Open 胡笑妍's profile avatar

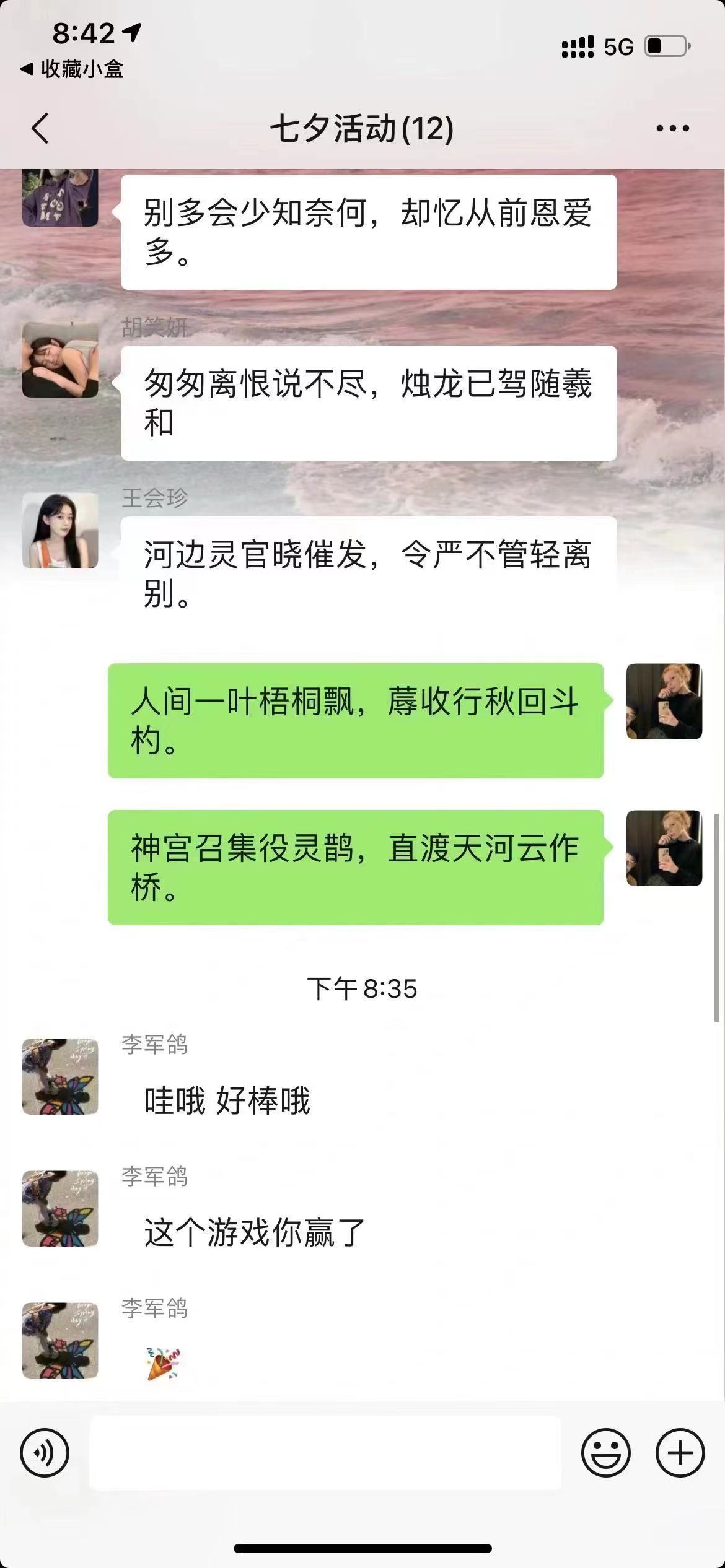(60, 360)
